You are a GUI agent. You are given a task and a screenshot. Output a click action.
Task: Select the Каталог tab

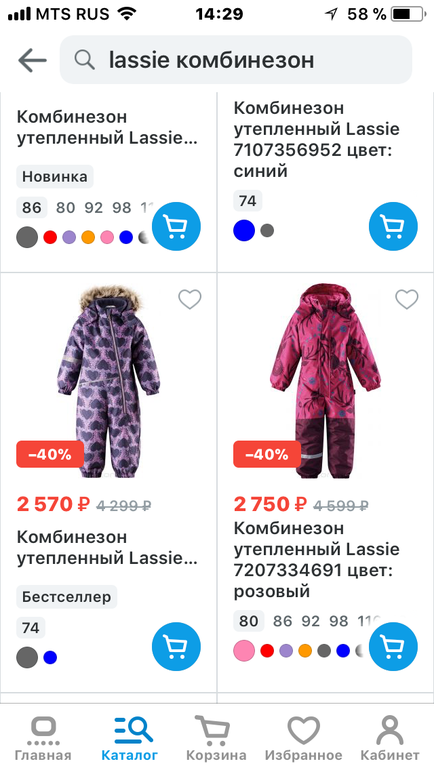(x=130, y=738)
